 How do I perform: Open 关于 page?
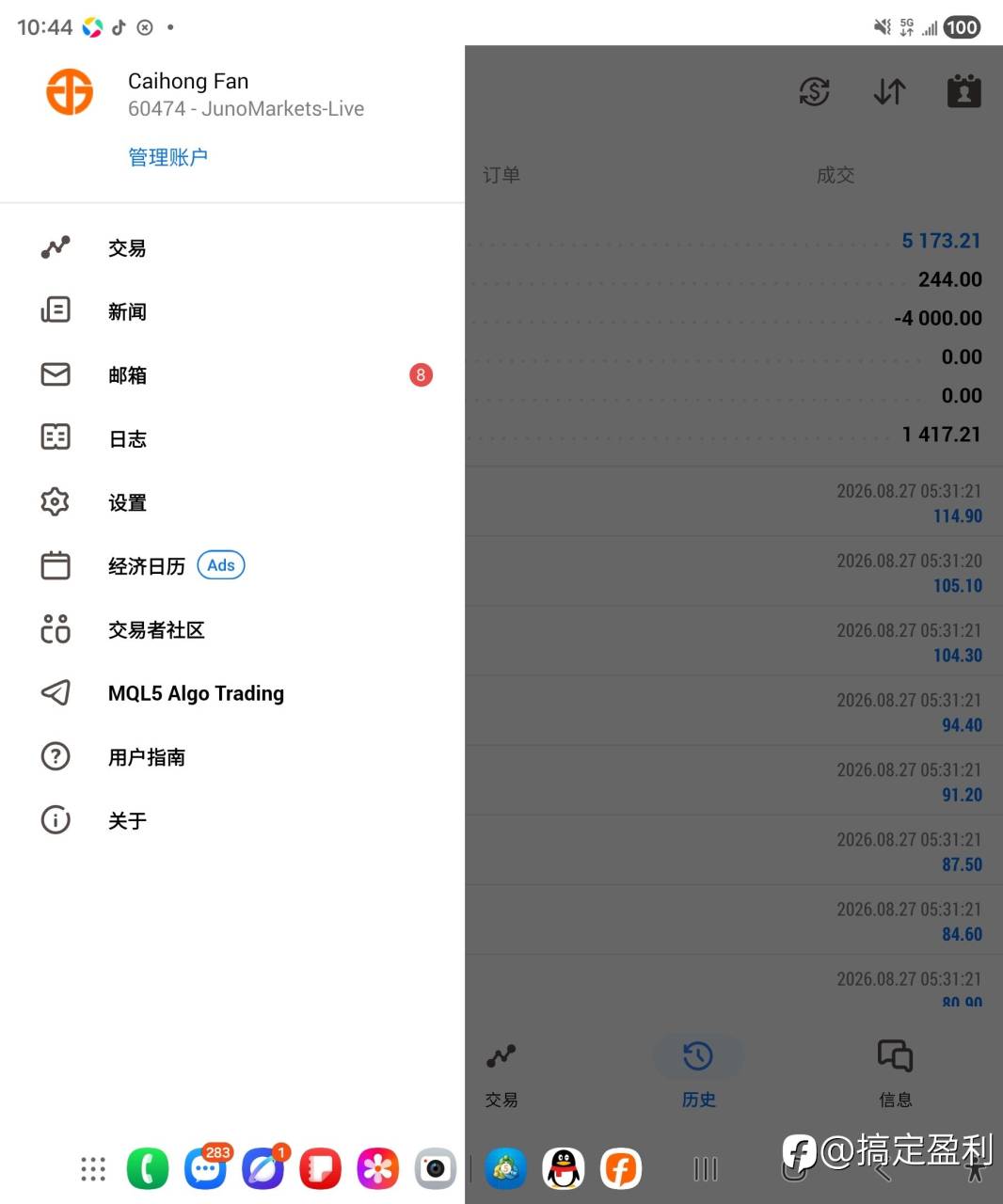click(232, 820)
